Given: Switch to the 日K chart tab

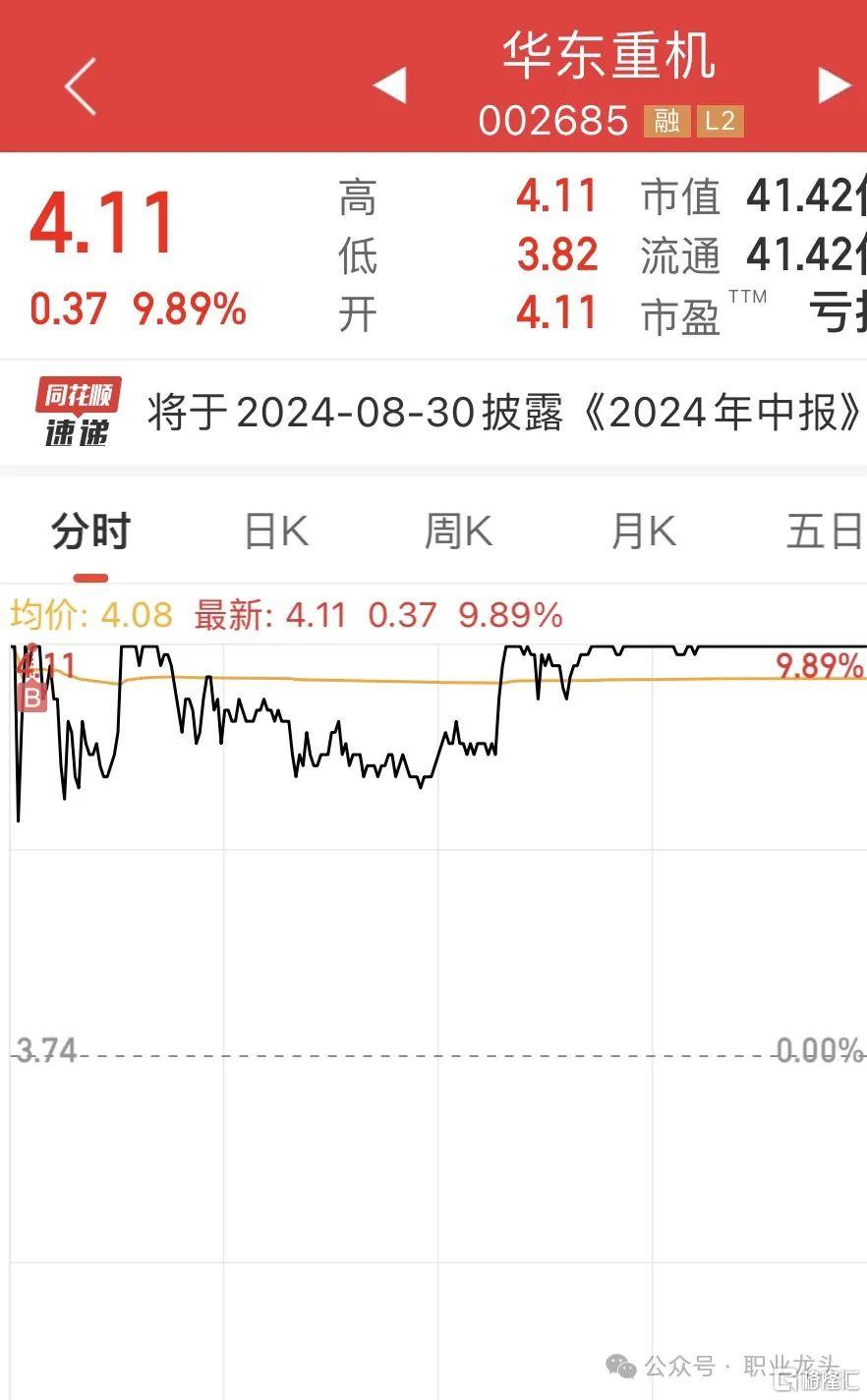Looking at the screenshot, I should click(276, 532).
